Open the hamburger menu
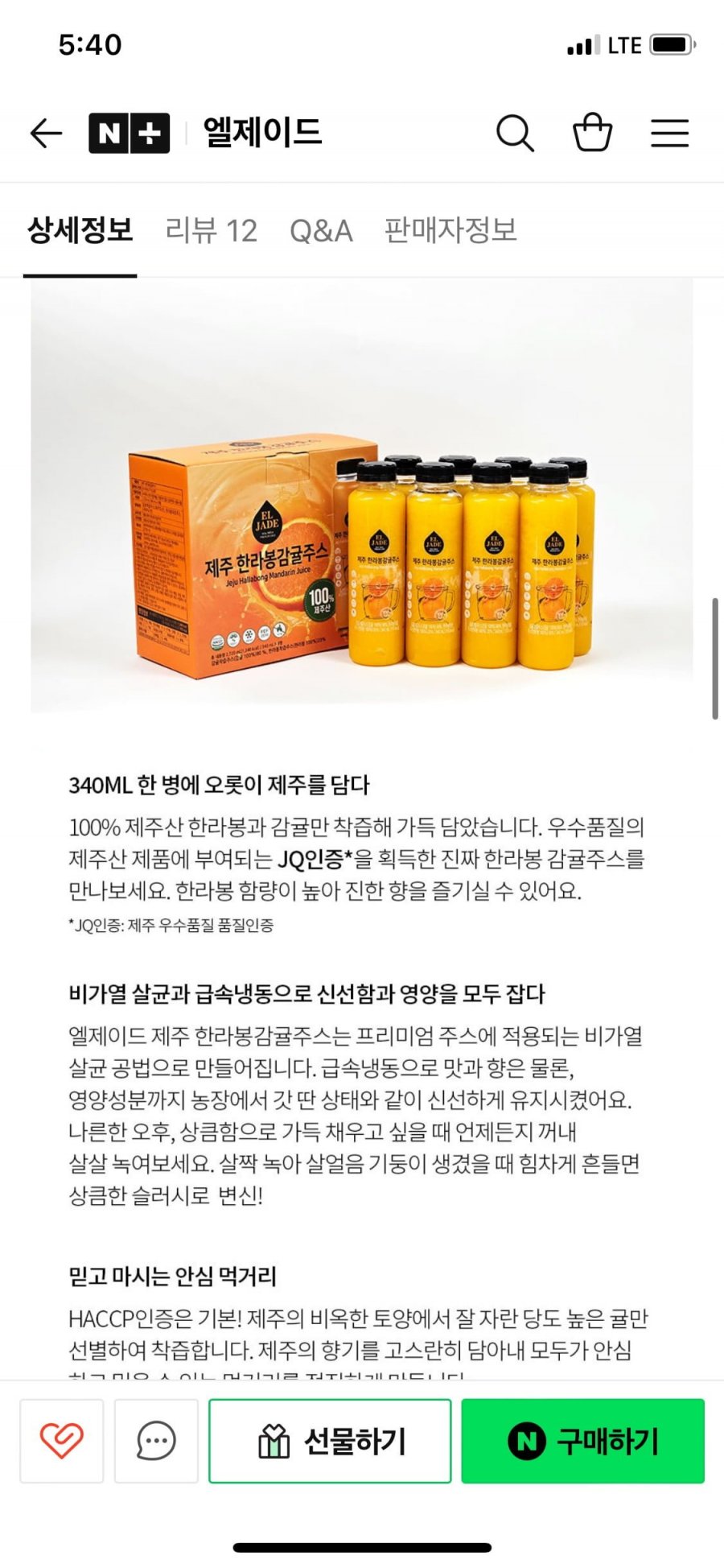 [669, 133]
